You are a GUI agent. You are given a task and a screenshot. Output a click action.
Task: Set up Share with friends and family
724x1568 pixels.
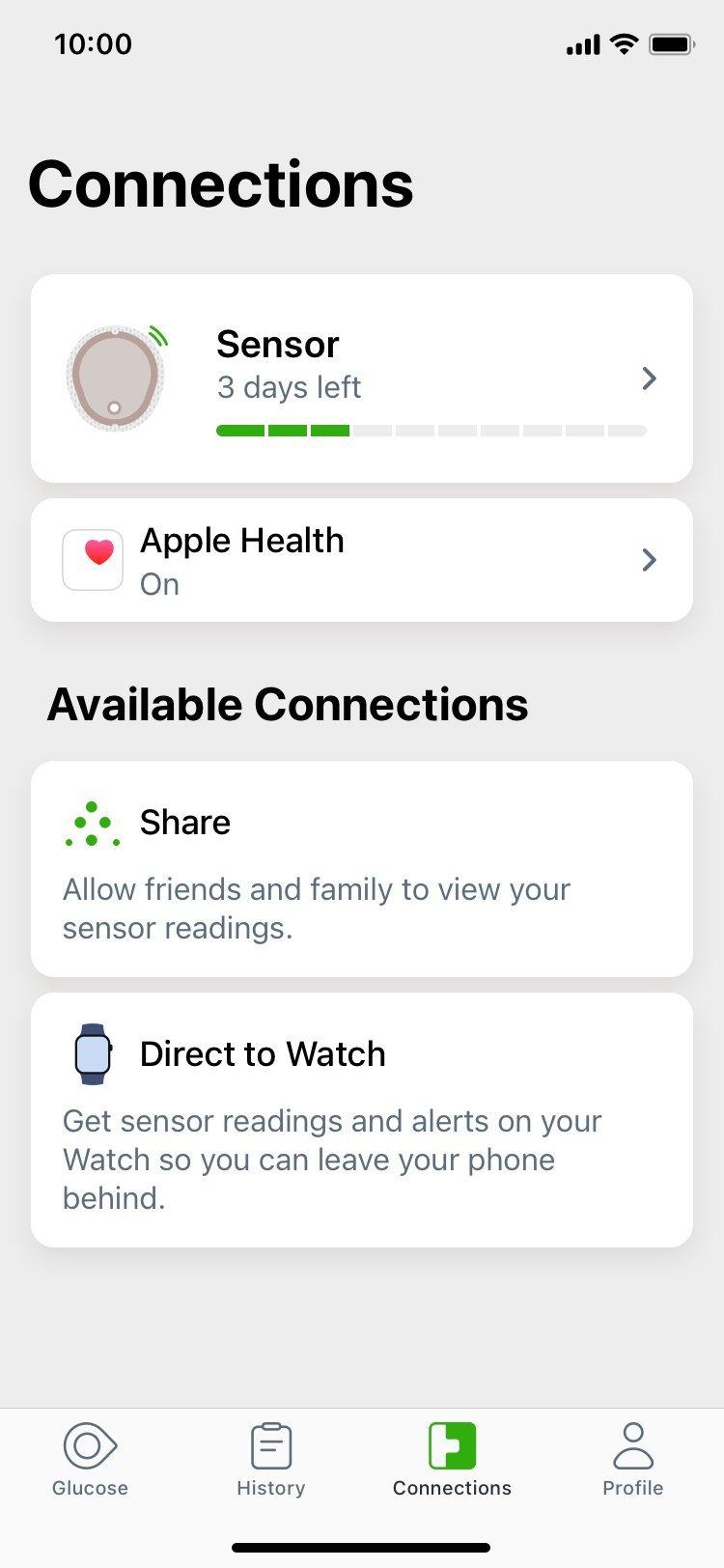pos(362,869)
